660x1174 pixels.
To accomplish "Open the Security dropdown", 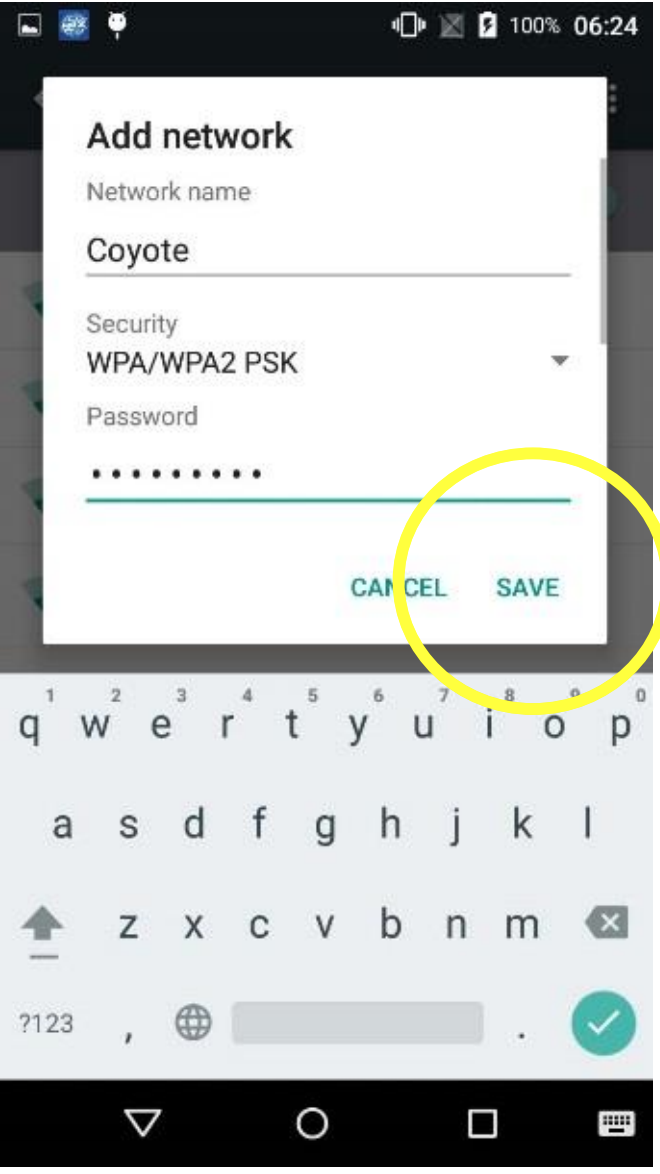I will 328,361.
